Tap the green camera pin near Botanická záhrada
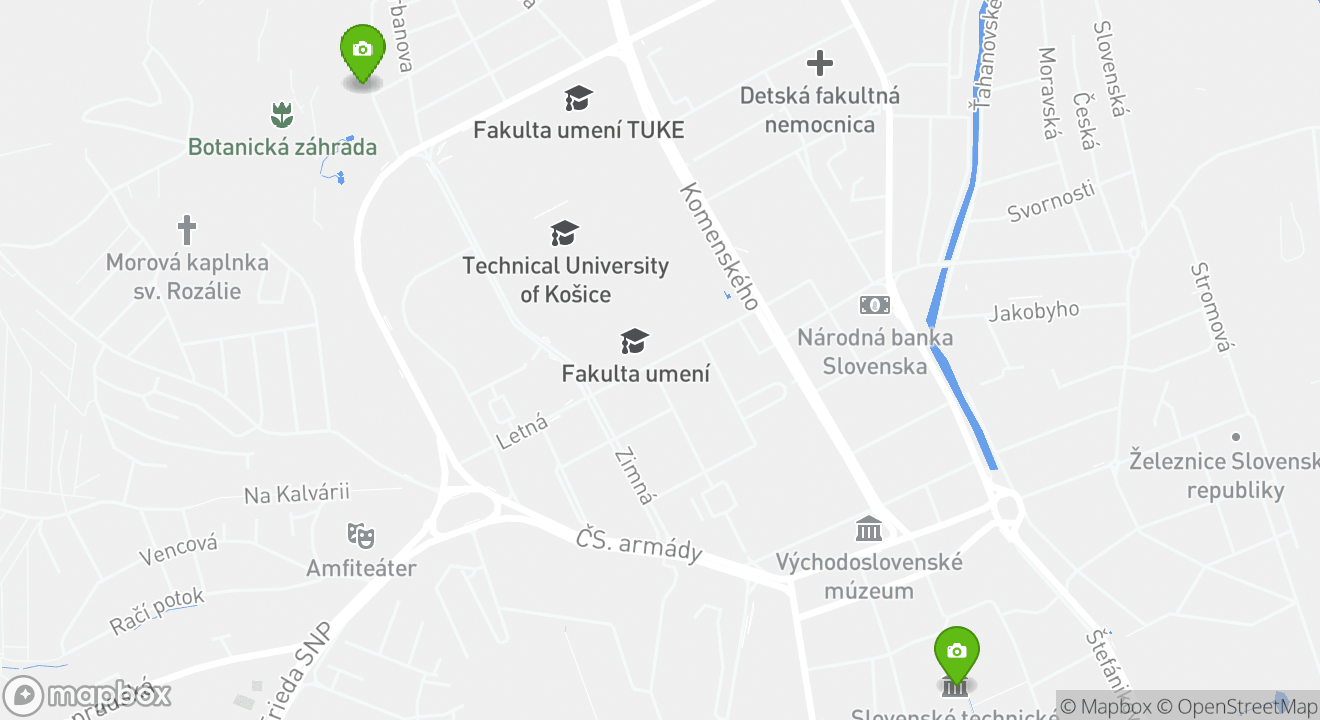 [362, 51]
